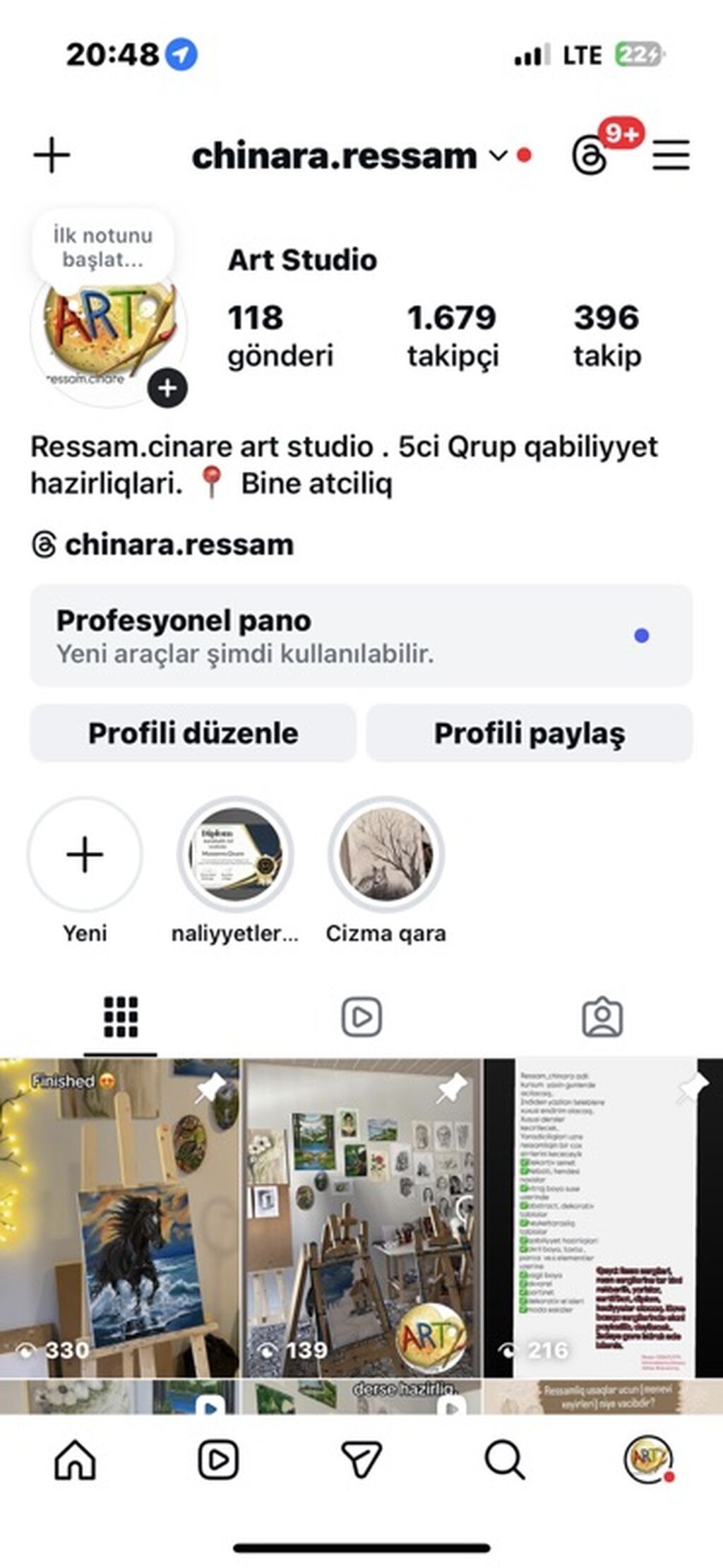The width and height of the screenshot is (723, 1568).
Task: Switch to the tagged photos tab
Action: (602, 1017)
